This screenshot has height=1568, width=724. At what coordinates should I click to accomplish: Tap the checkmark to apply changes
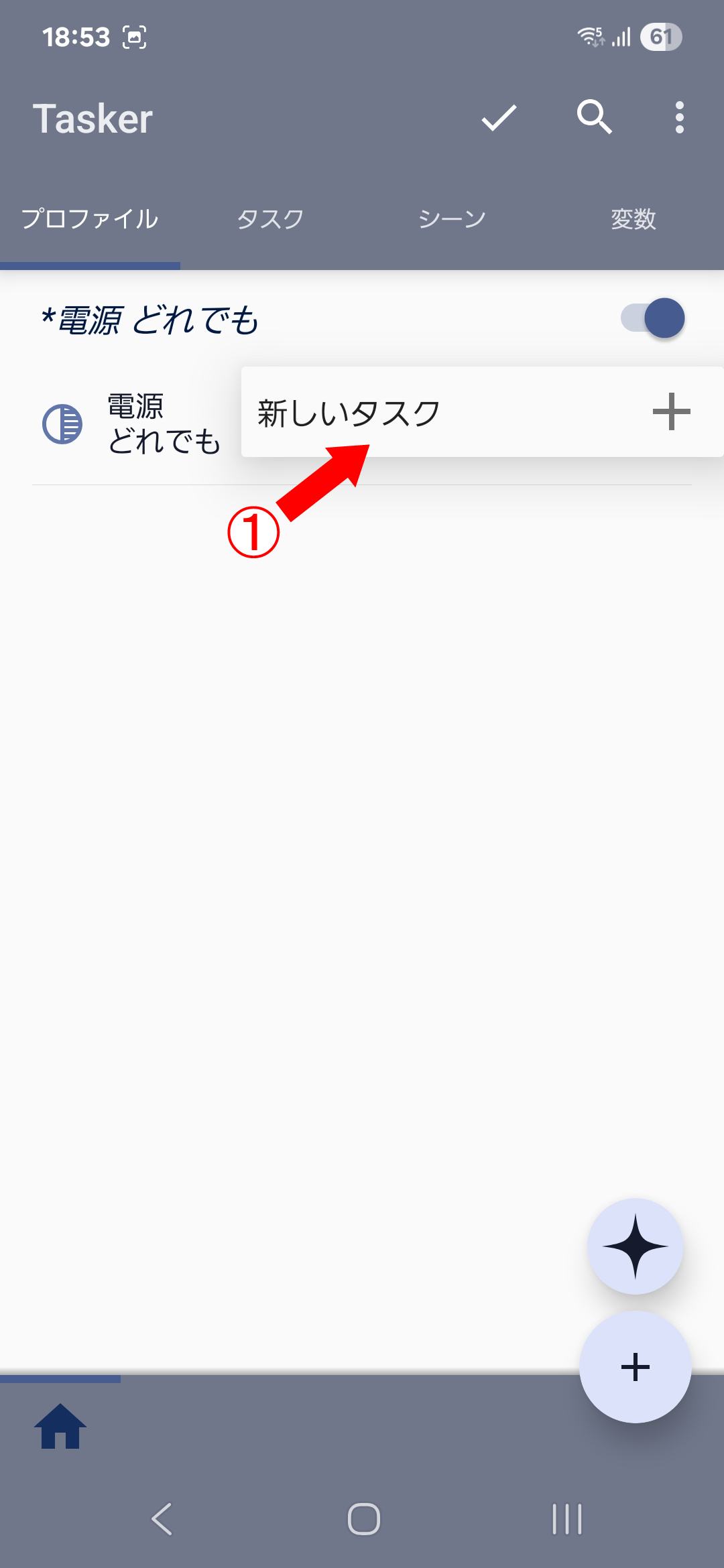[x=499, y=118]
